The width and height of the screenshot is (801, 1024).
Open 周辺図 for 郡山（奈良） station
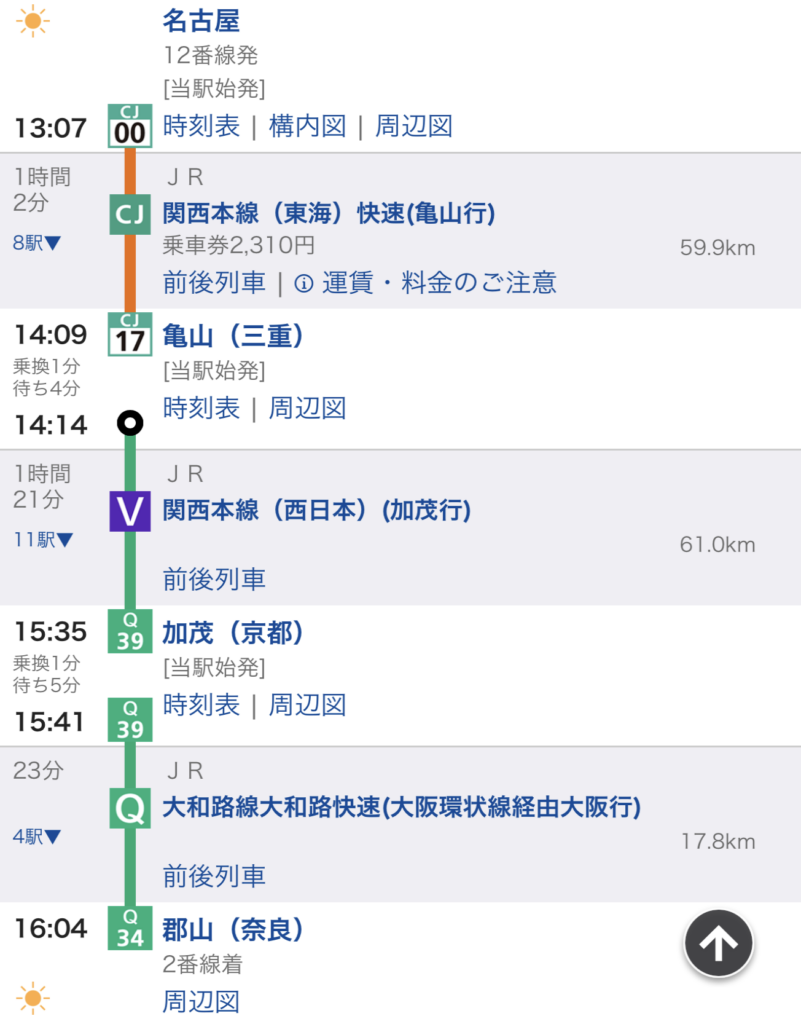[x=201, y=1001]
